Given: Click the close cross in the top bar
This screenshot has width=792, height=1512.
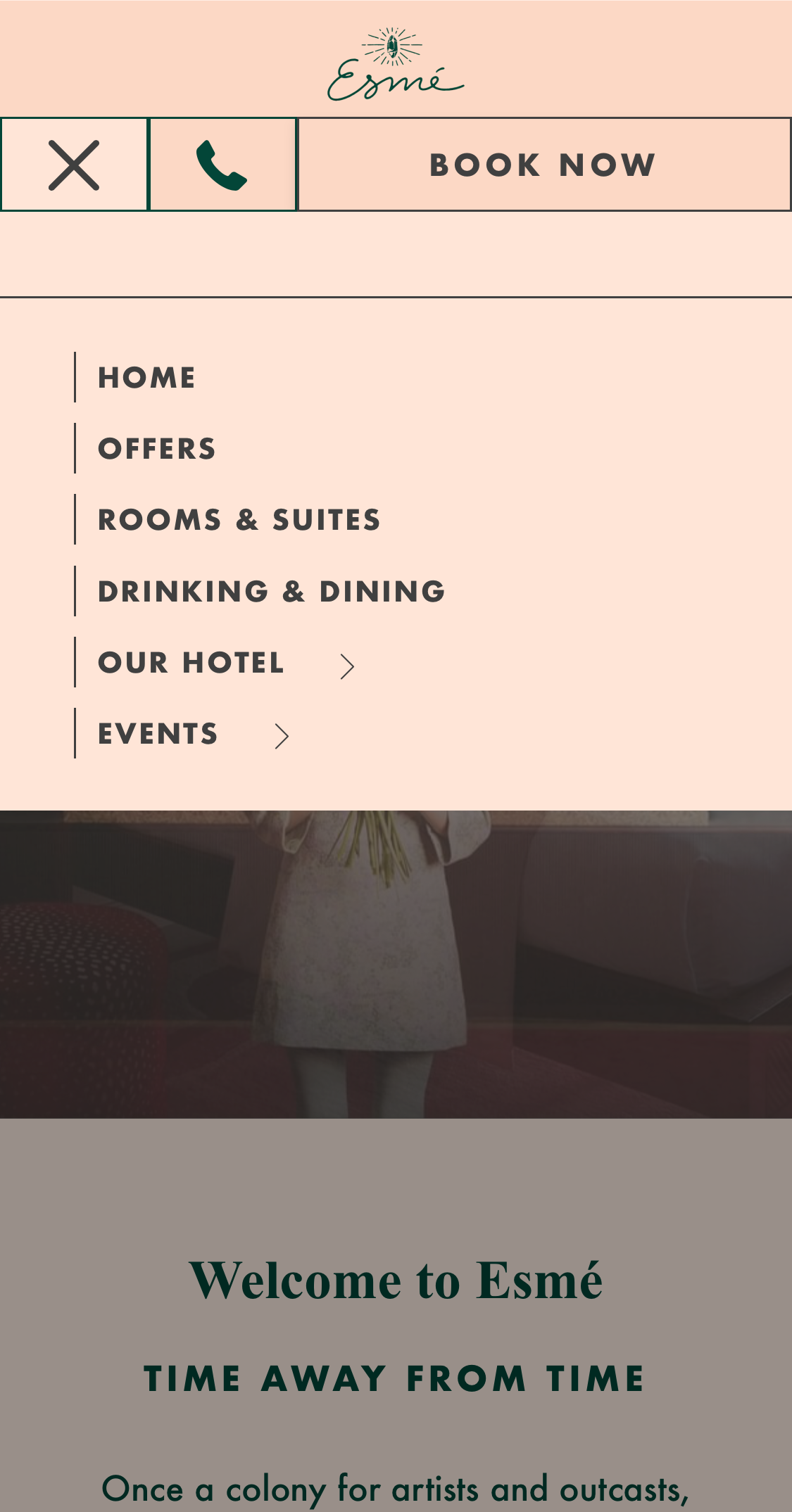Looking at the screenshot, I should point(74,165).
